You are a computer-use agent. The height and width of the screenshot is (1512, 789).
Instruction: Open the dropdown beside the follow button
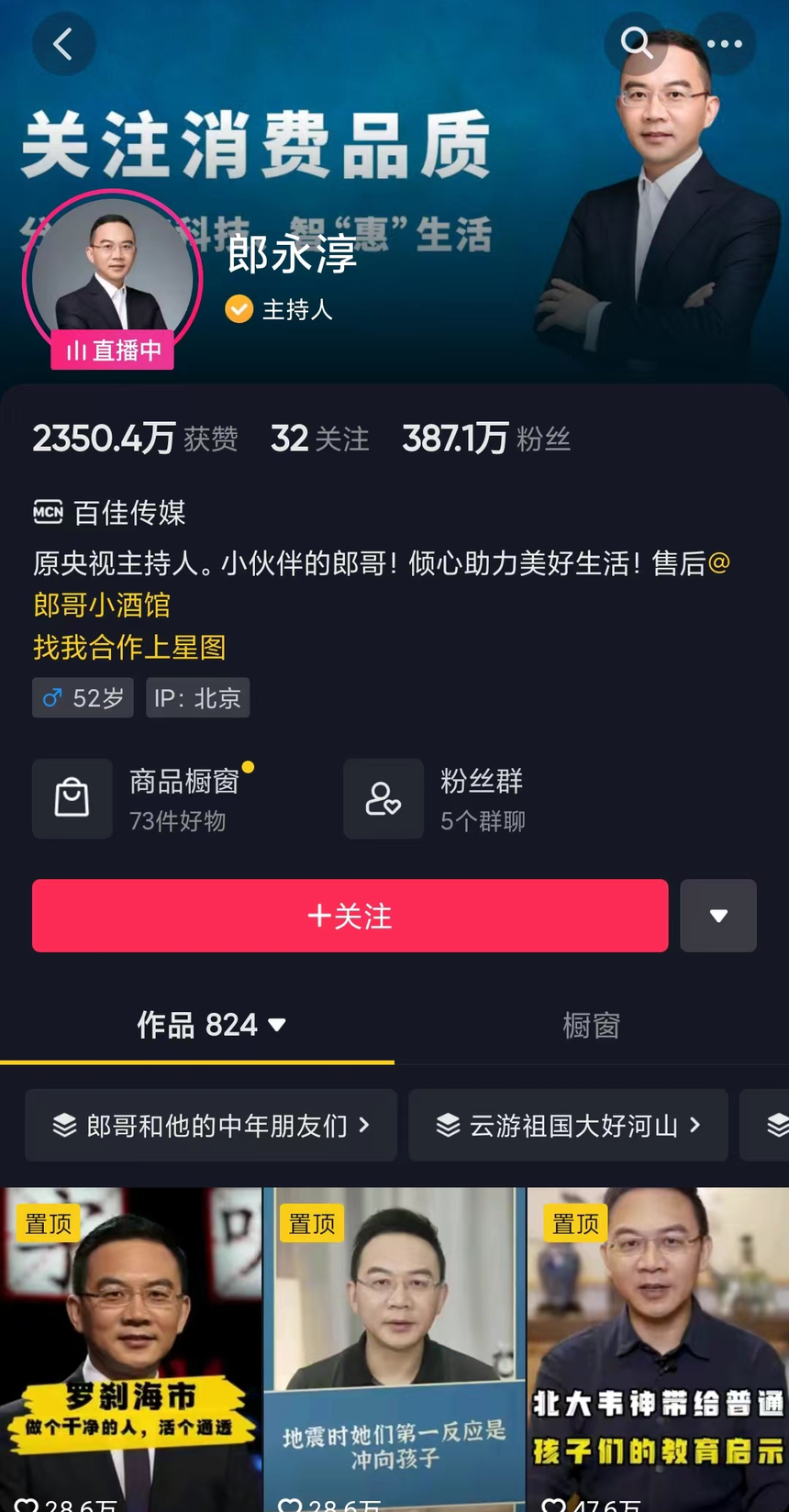(x=718, y=915)
